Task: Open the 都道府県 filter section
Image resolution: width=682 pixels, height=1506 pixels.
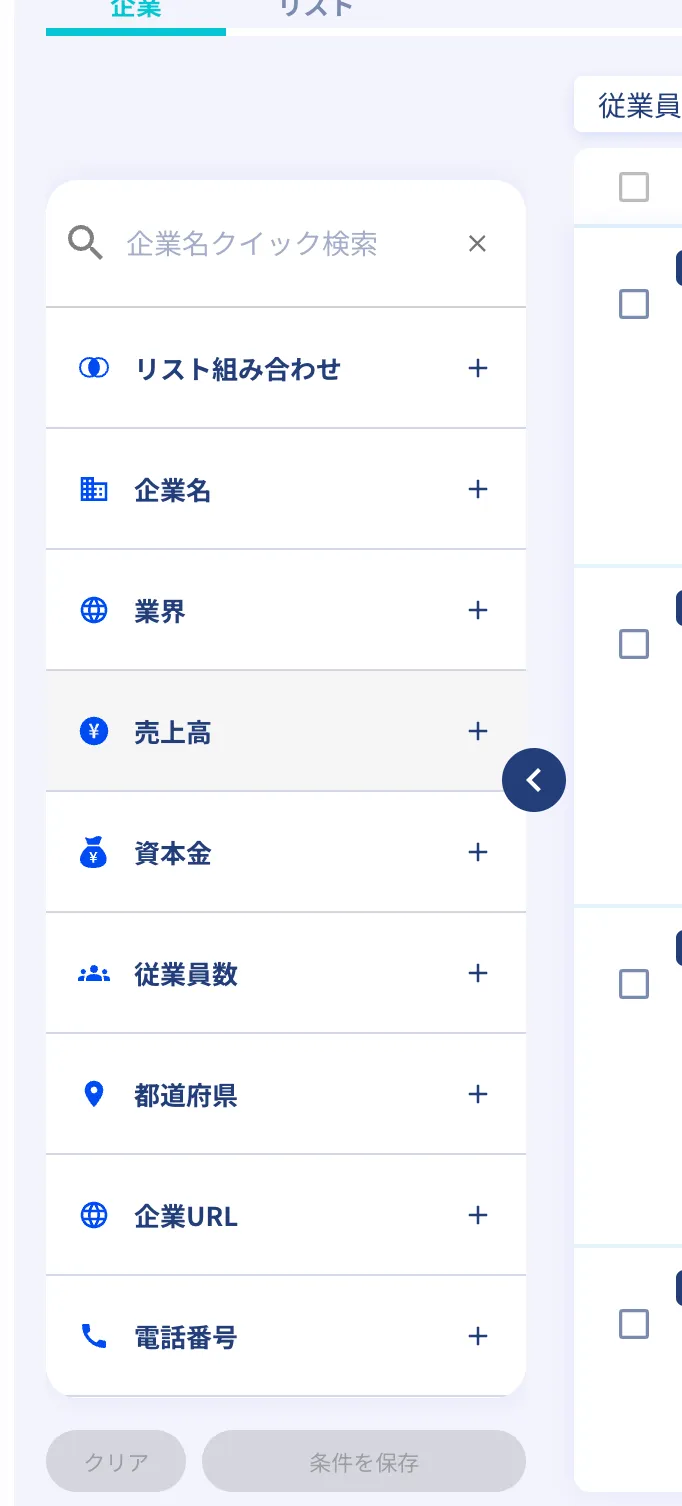Action: tap(477, 1094)
